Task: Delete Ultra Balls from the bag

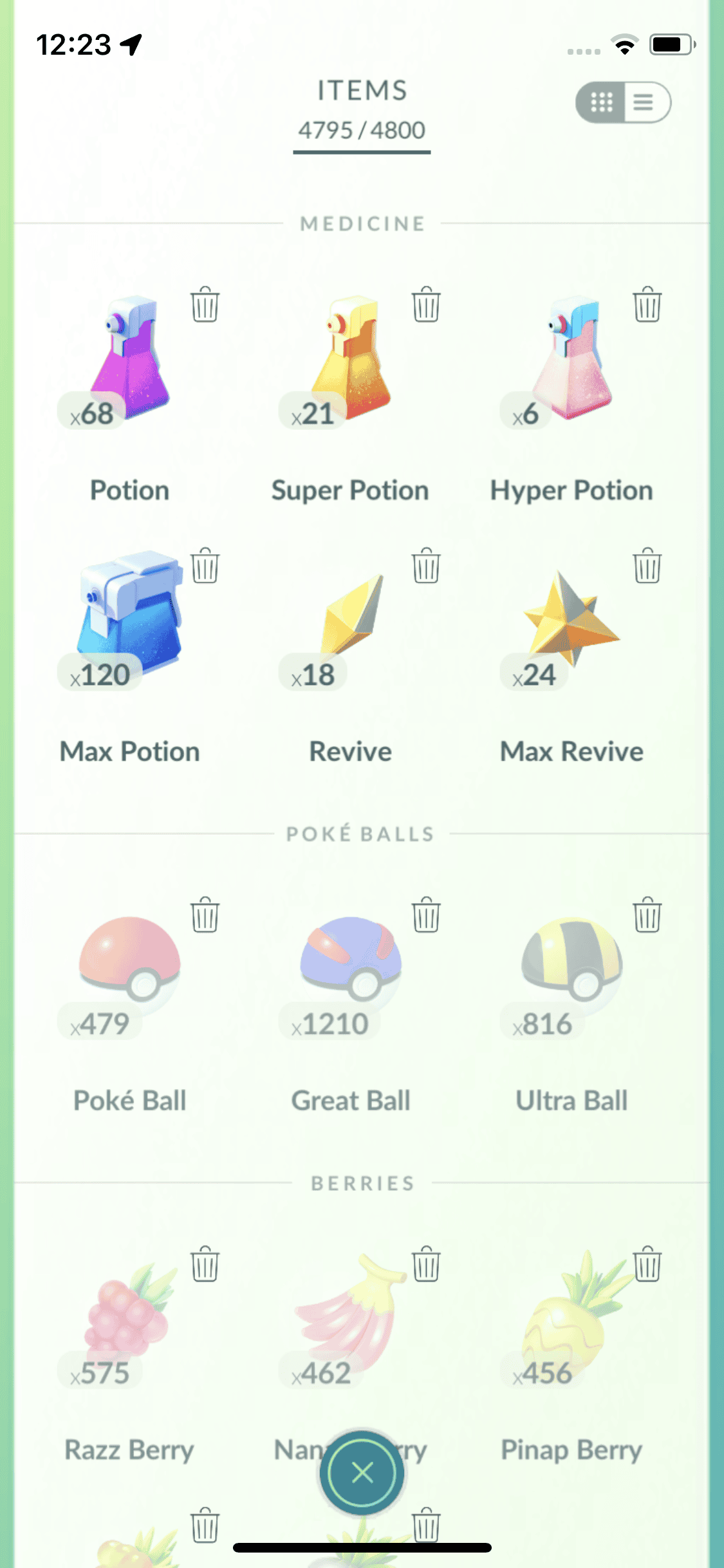Action: [x=647, y=915]
